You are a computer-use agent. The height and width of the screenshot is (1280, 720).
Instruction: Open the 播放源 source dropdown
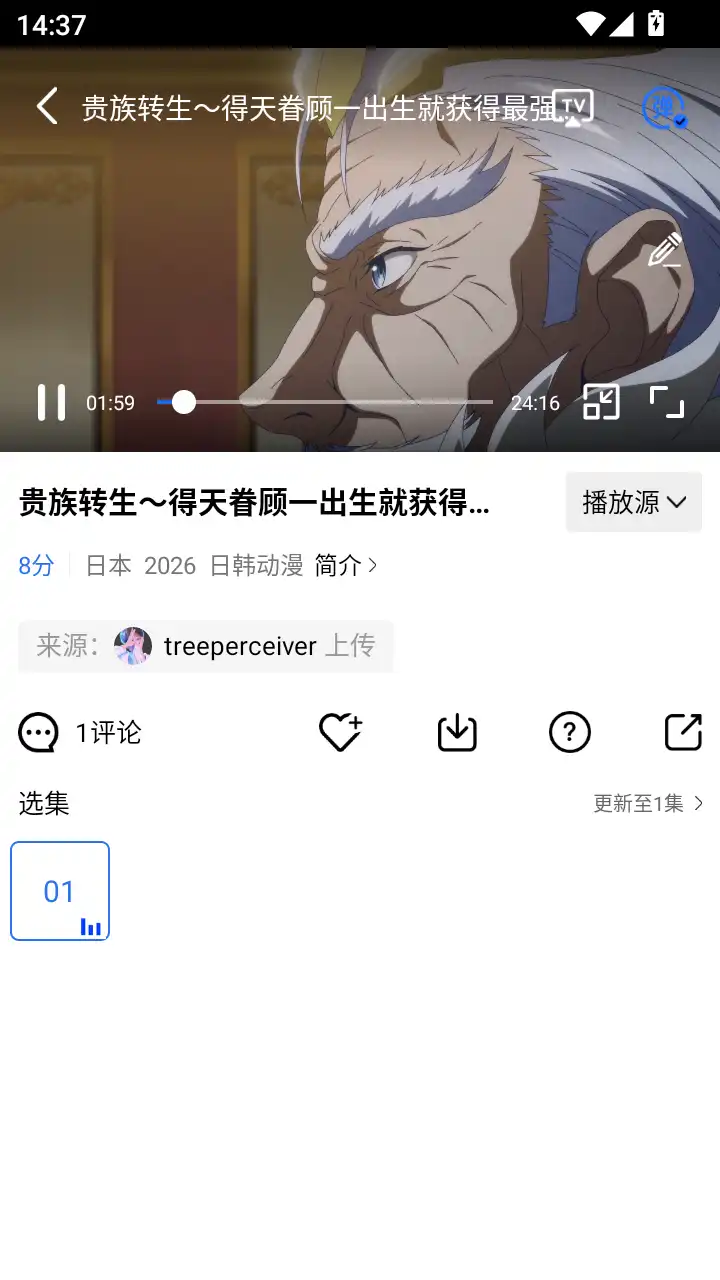click(x=633, y=502)
